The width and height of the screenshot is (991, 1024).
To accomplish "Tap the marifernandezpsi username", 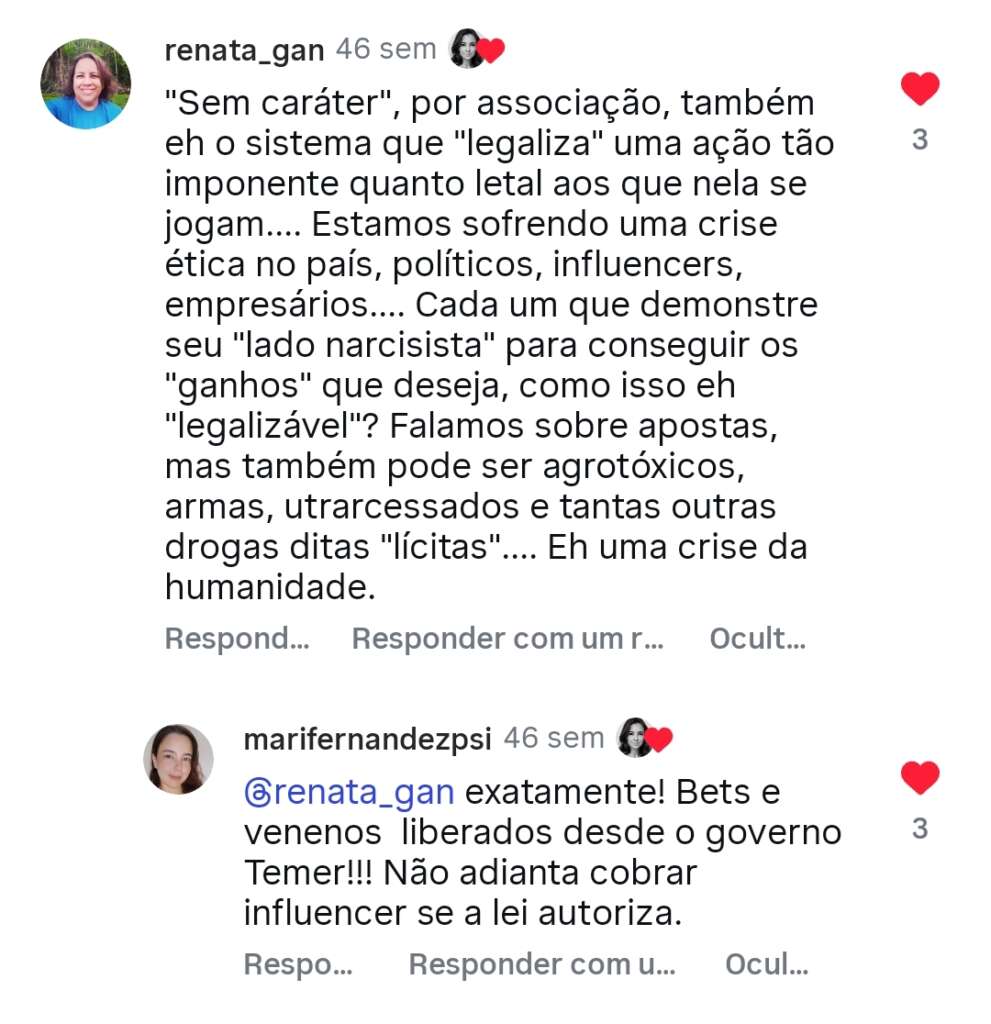I will [x=367, y=739].
